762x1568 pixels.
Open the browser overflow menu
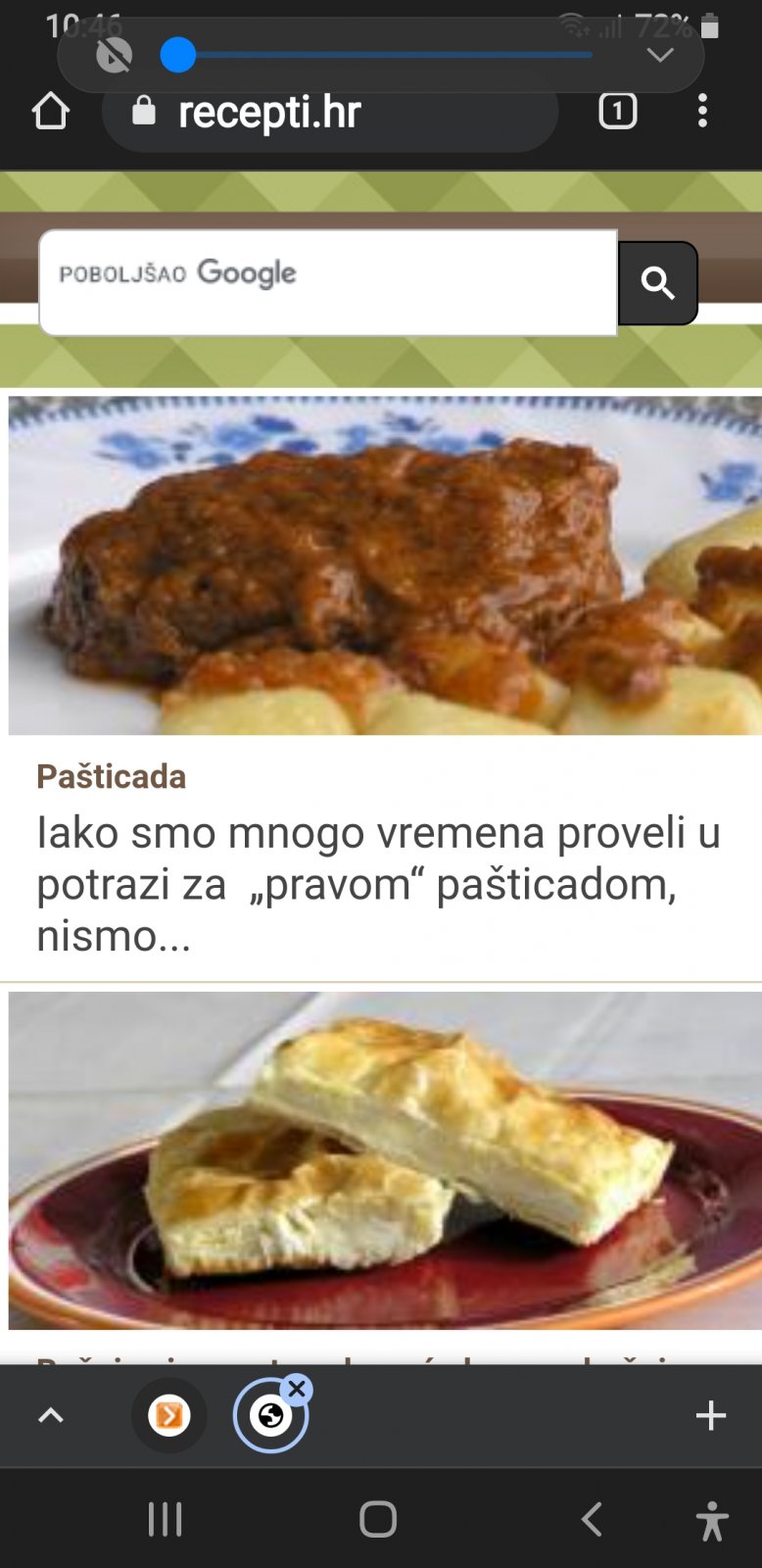(x=702, y=111)
